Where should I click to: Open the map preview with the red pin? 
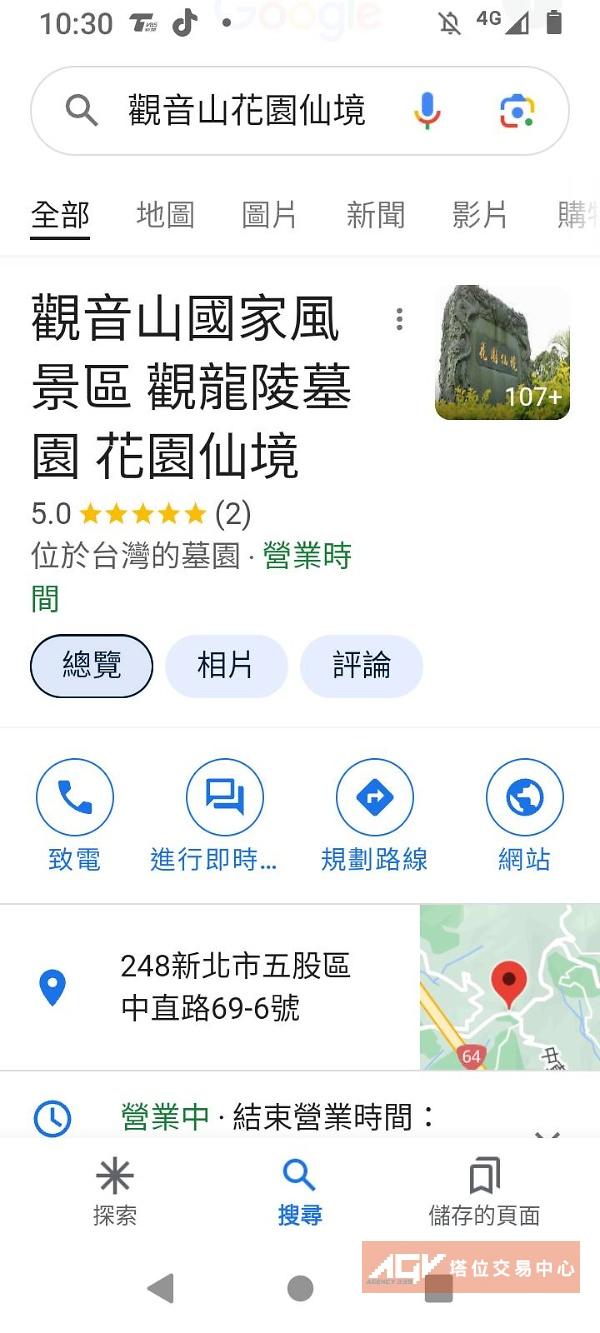(509, 987)
